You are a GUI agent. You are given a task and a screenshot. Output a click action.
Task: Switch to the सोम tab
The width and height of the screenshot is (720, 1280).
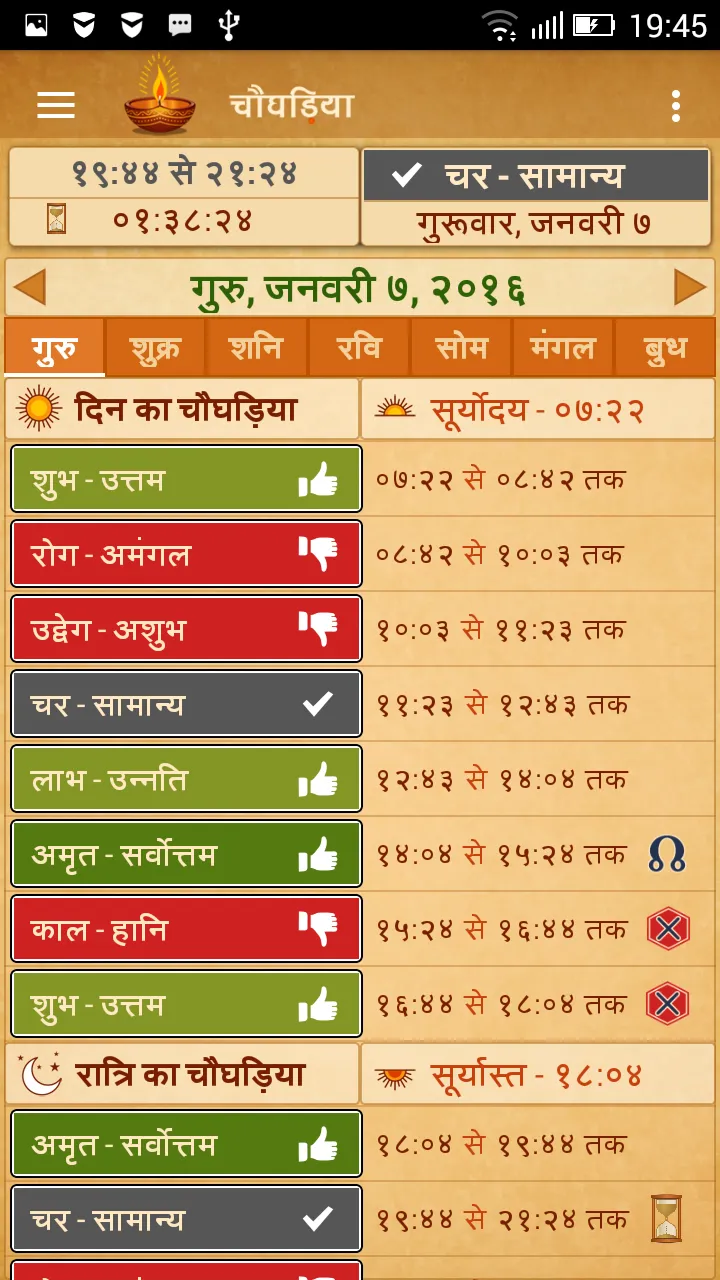[x=461, y=348]
